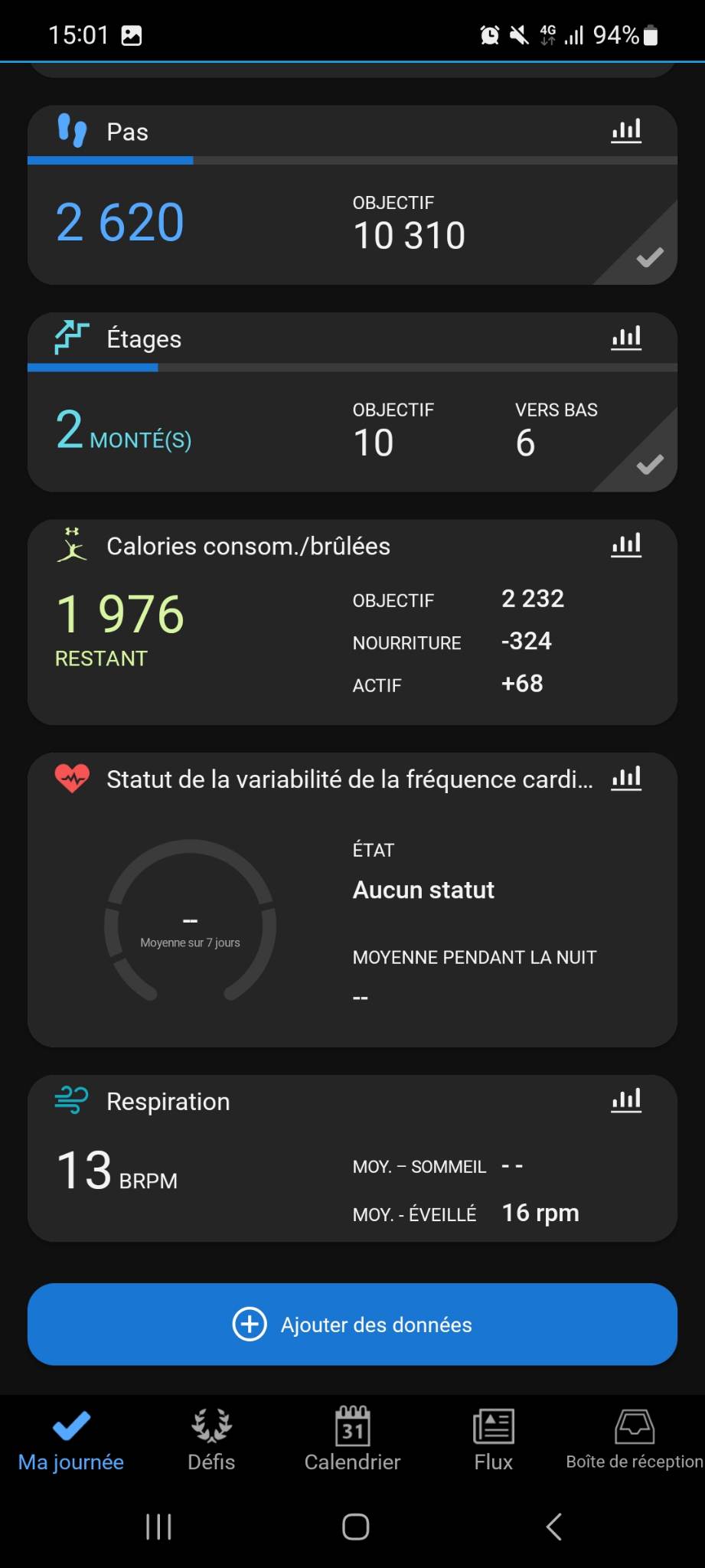The width and height of the screenshot is (705, 1568).
Task: Open the Respiration card
Action: [306, 1171]
